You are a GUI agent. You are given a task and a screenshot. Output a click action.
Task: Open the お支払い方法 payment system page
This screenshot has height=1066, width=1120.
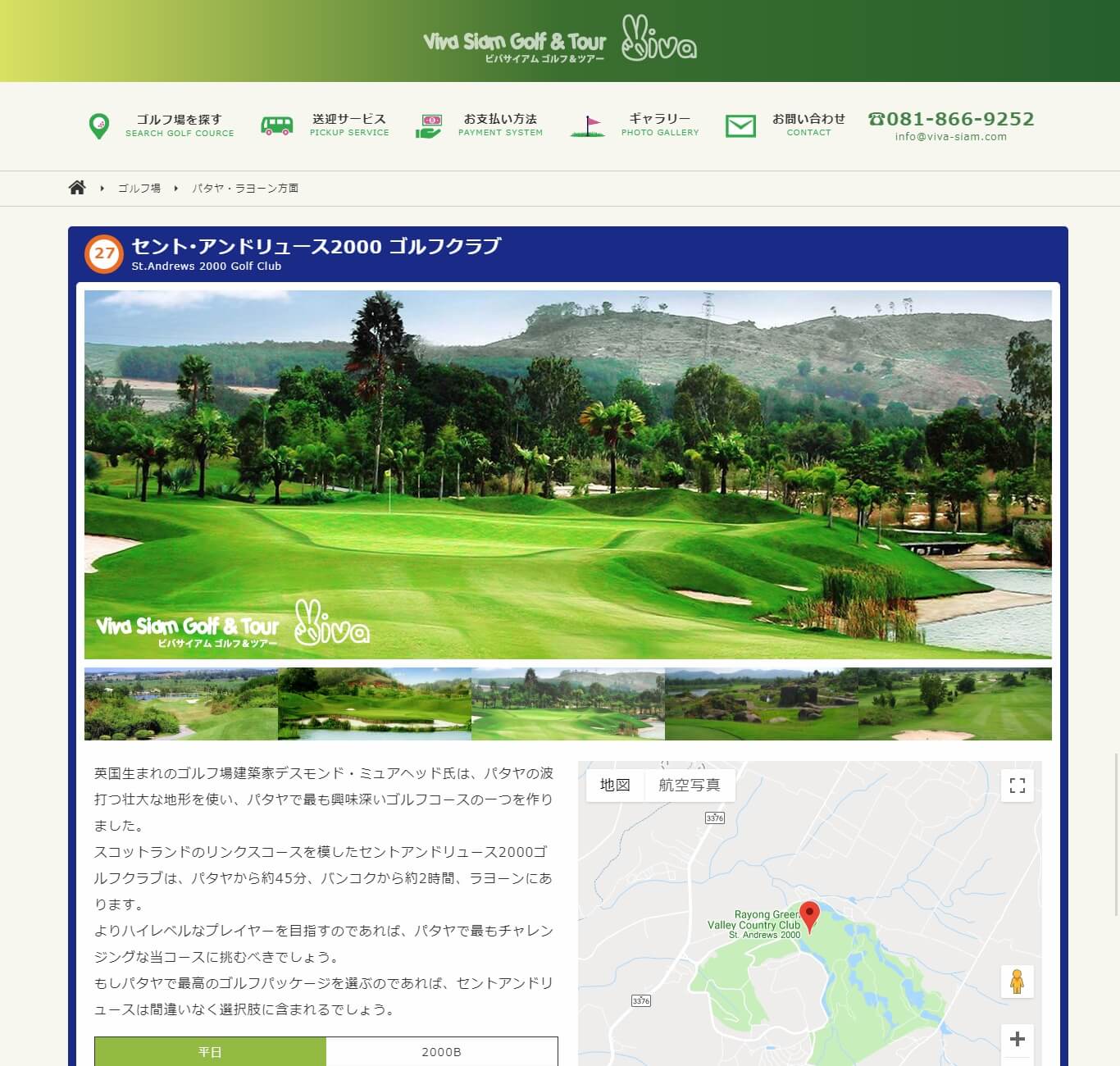480,125
